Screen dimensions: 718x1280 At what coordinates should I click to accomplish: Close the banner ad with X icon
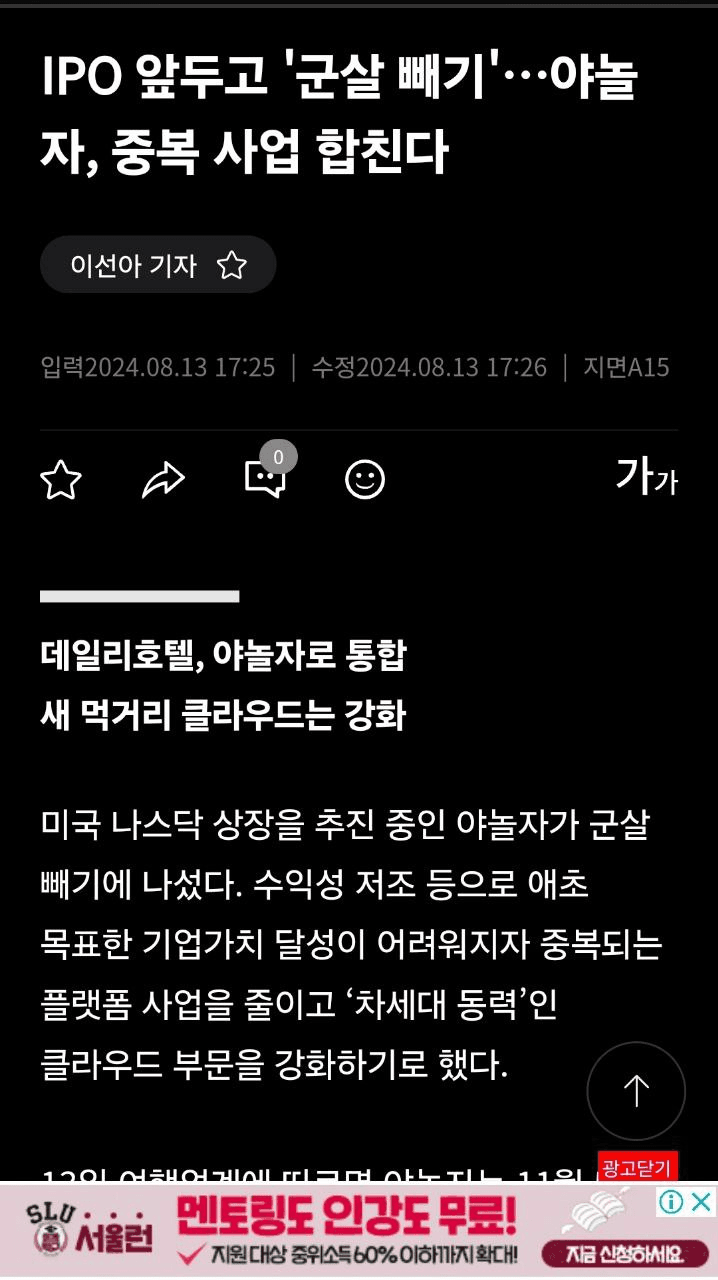coord(703,1201)
